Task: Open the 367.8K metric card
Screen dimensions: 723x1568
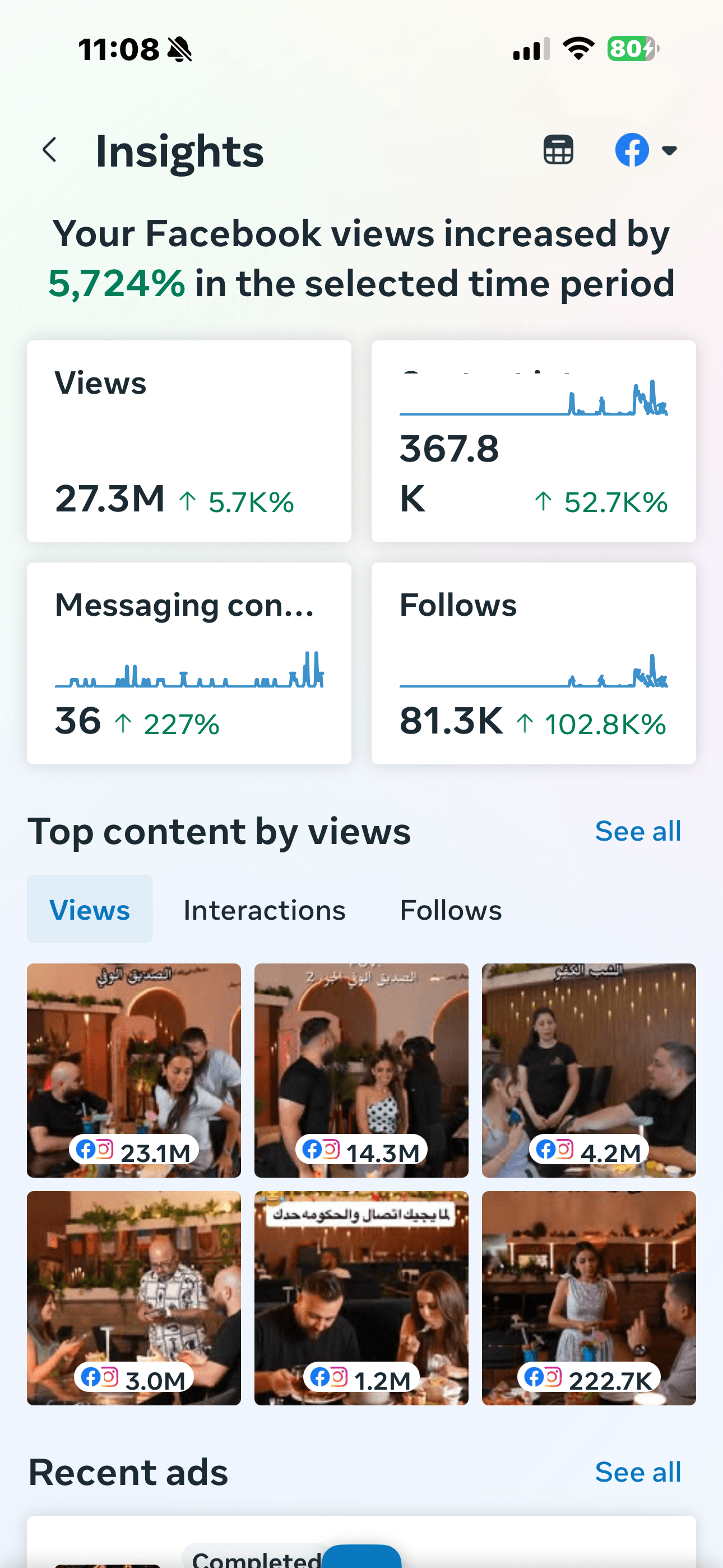Action: [534, 441]
